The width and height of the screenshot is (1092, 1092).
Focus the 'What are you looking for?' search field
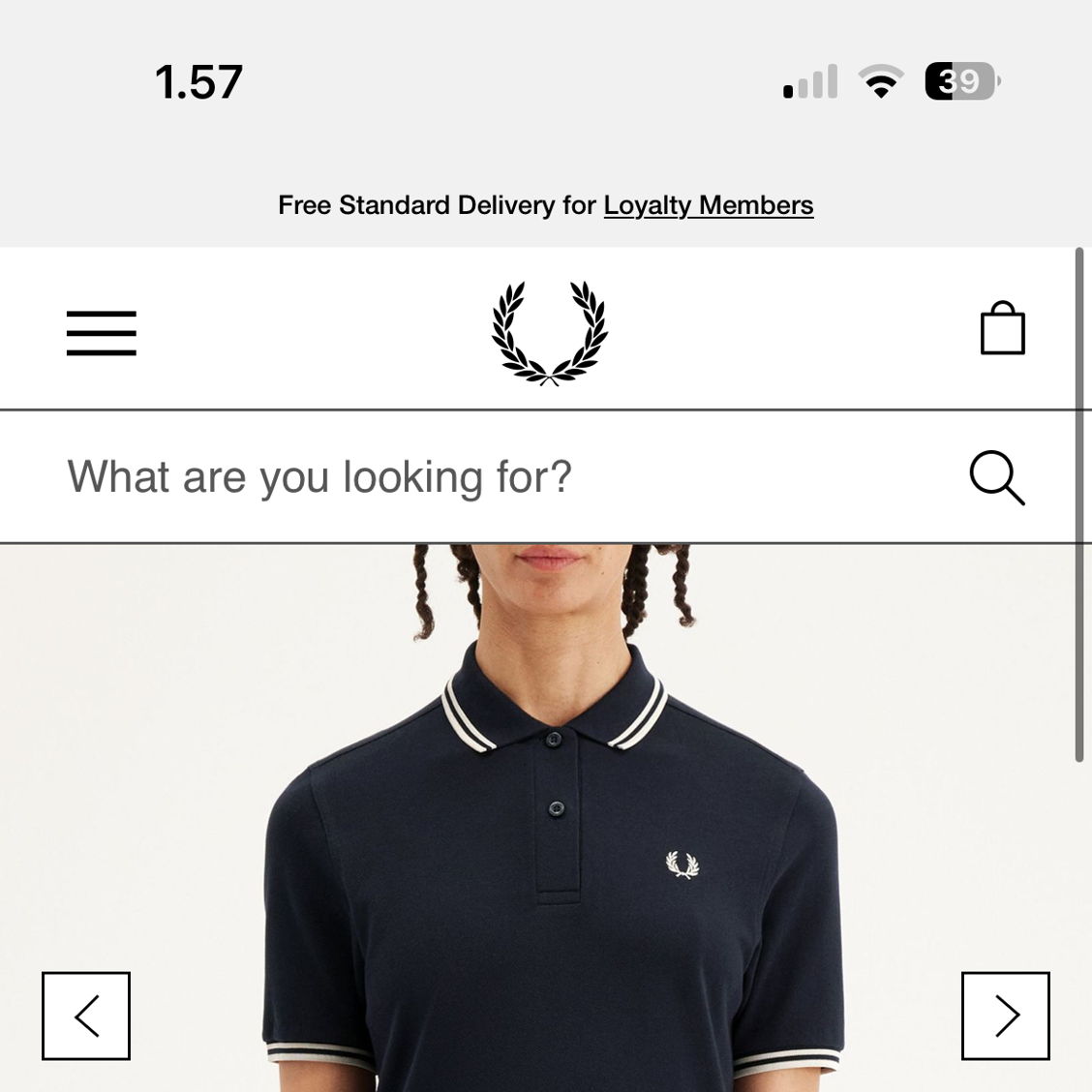484,477
